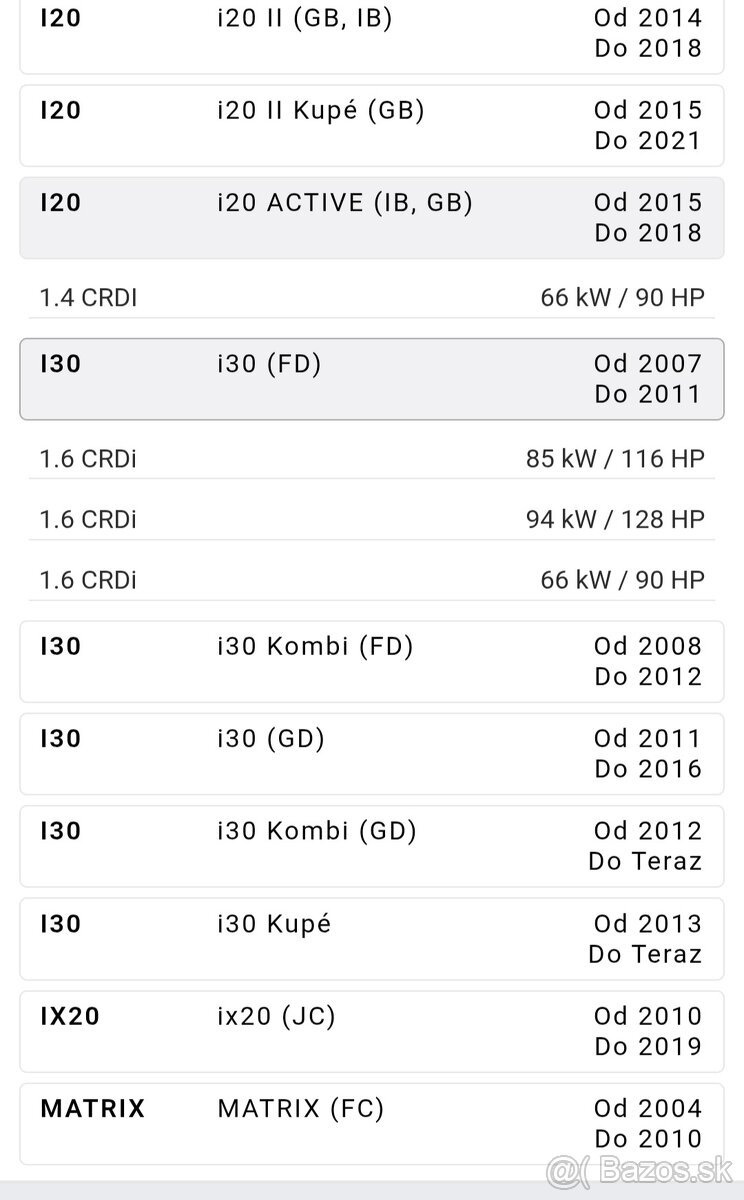Expand the i30 Kombi (FD) card
This screenshot has height=1200, width=744.
coord(371,661)
